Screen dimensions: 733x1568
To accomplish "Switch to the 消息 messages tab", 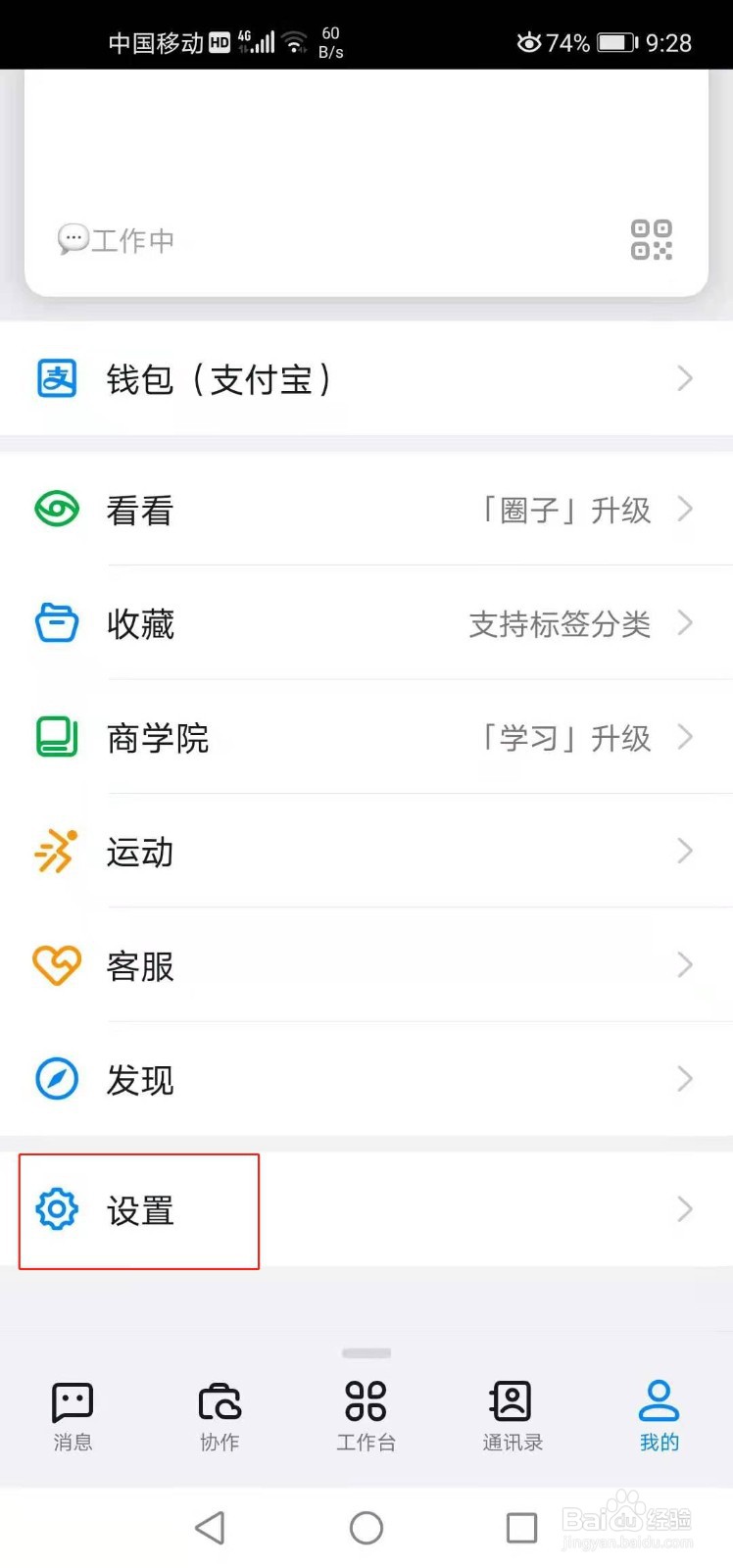I will 72,1412.
